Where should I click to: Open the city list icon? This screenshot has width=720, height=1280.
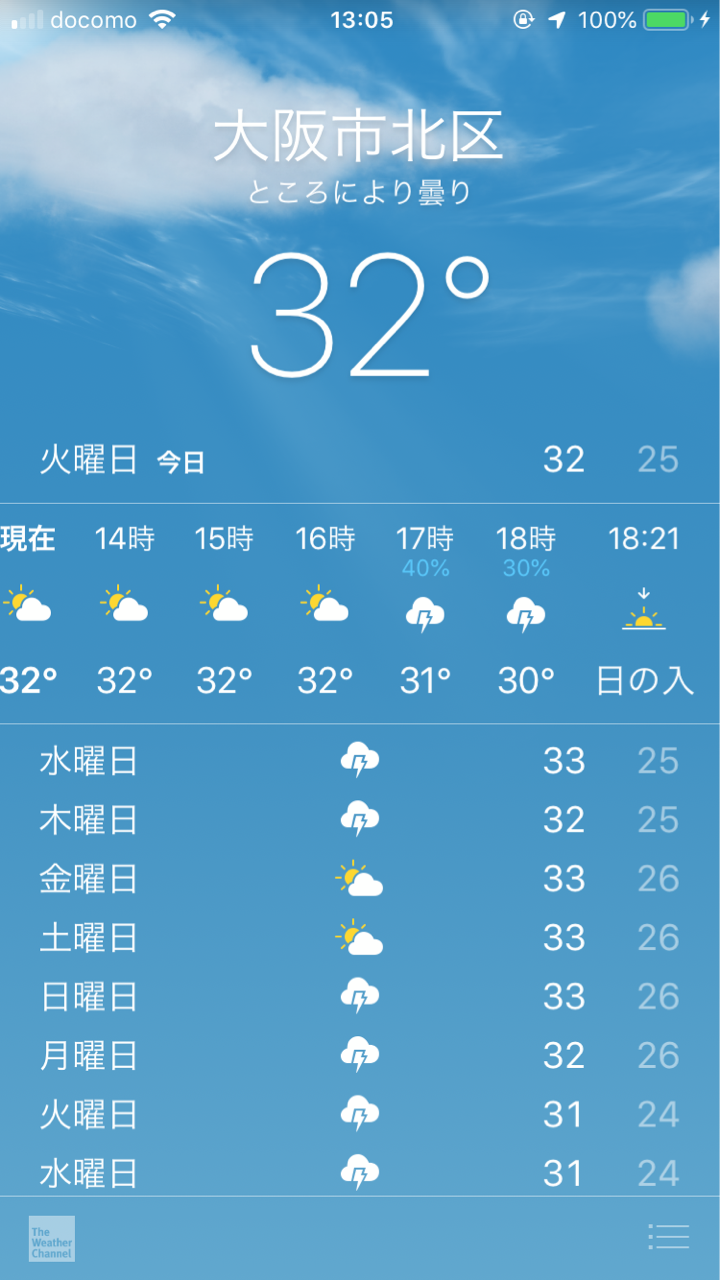click(x=668, y=1237)
